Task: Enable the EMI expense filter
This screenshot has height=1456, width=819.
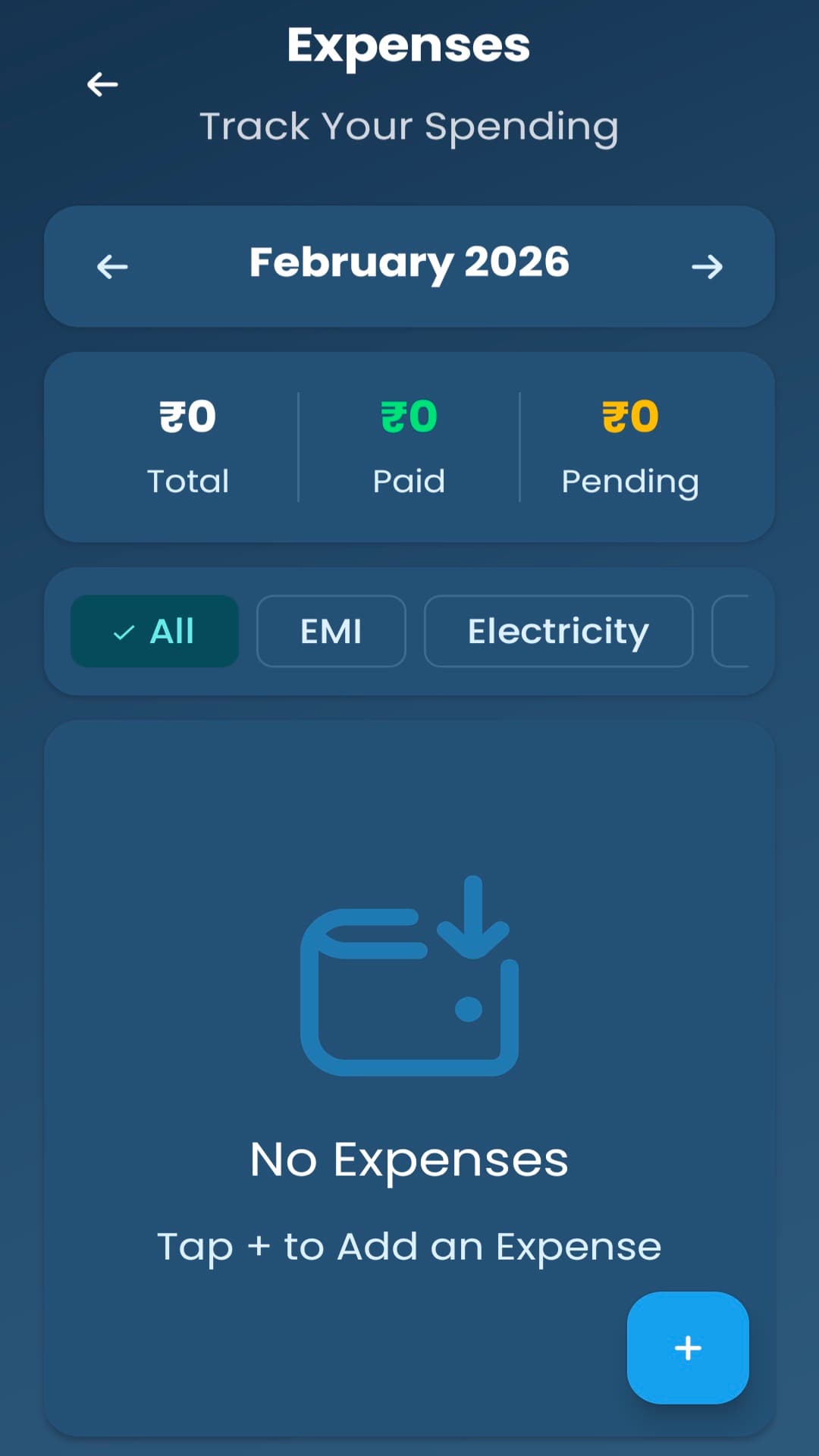Action: [x=331, y=631]
